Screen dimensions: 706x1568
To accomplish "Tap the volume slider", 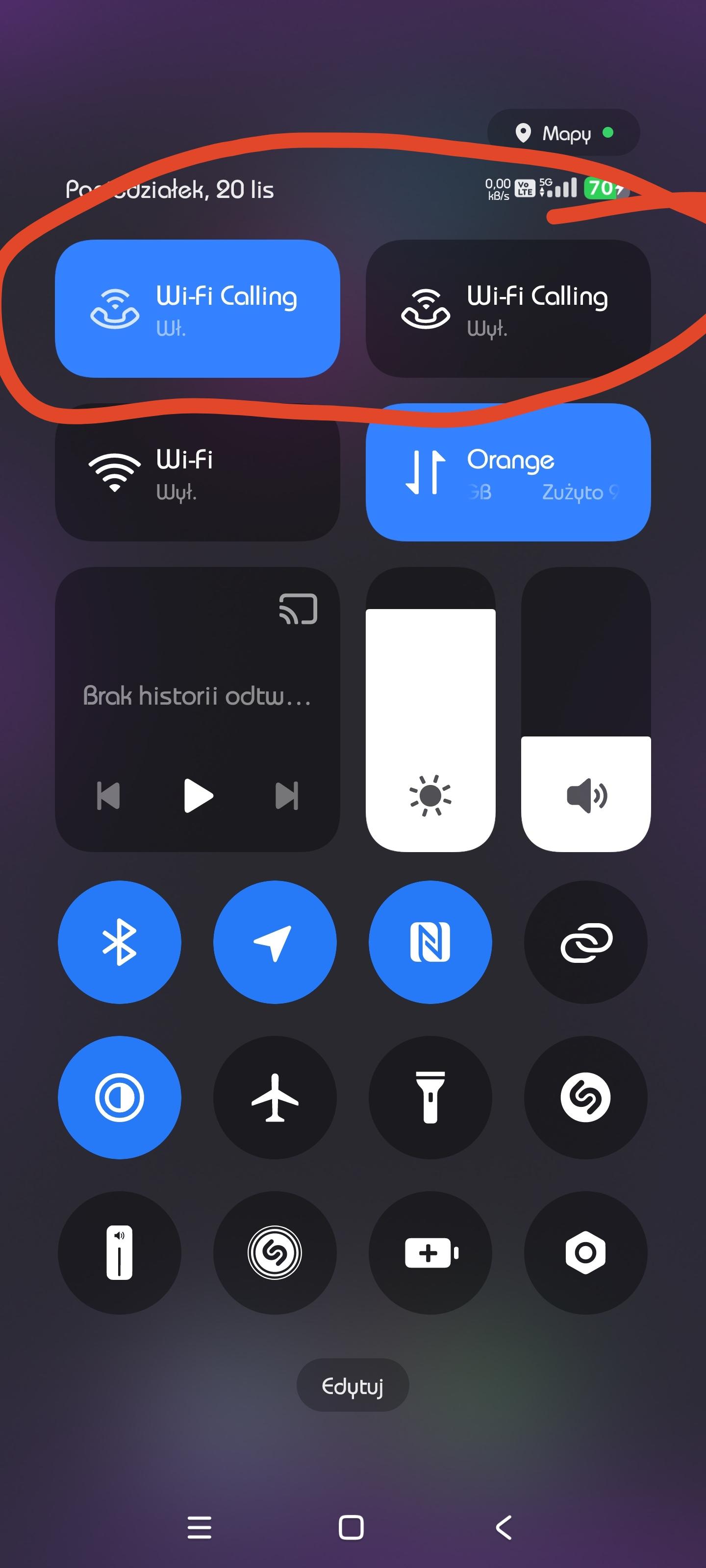I will (585, 709).
